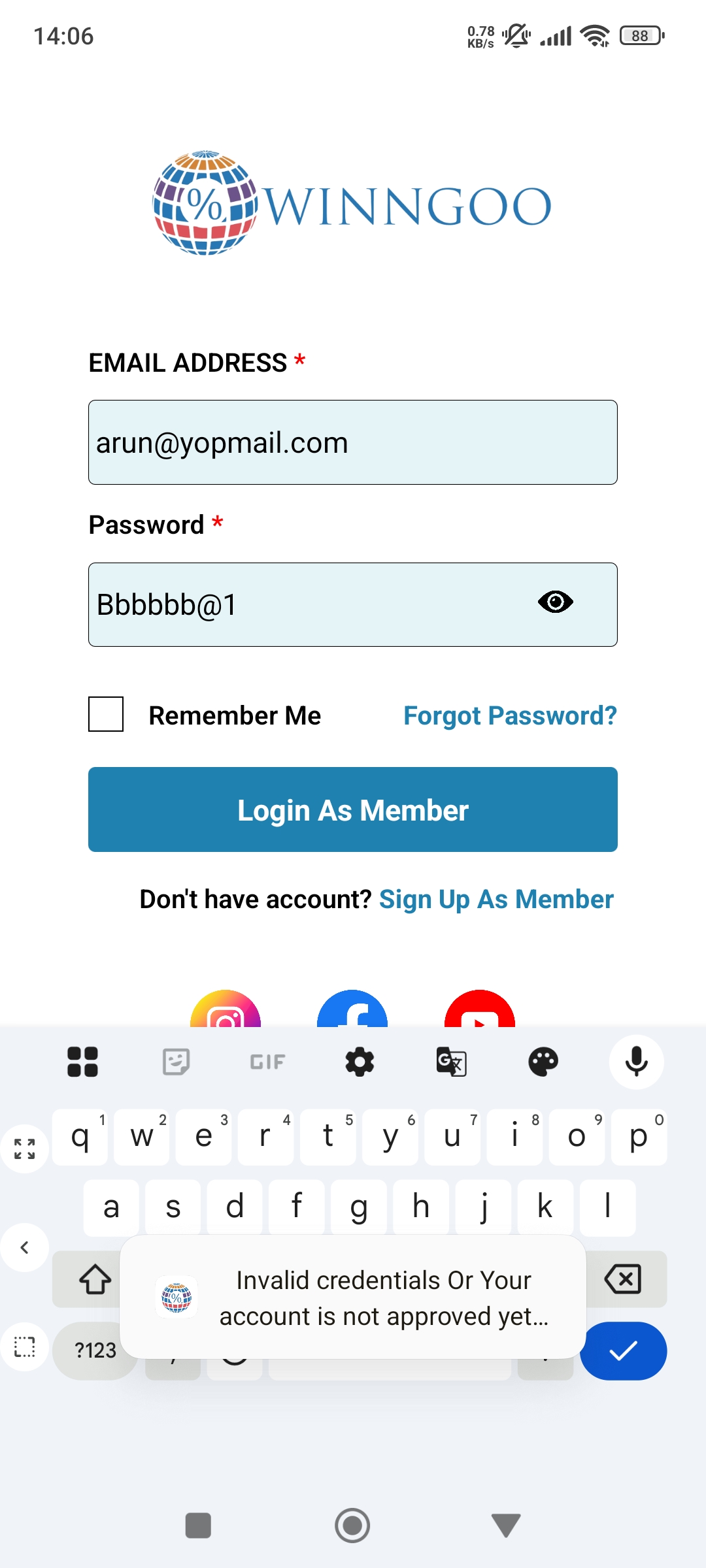
Task: Open the keyboard translate tool
Action: click(451, 1062)
